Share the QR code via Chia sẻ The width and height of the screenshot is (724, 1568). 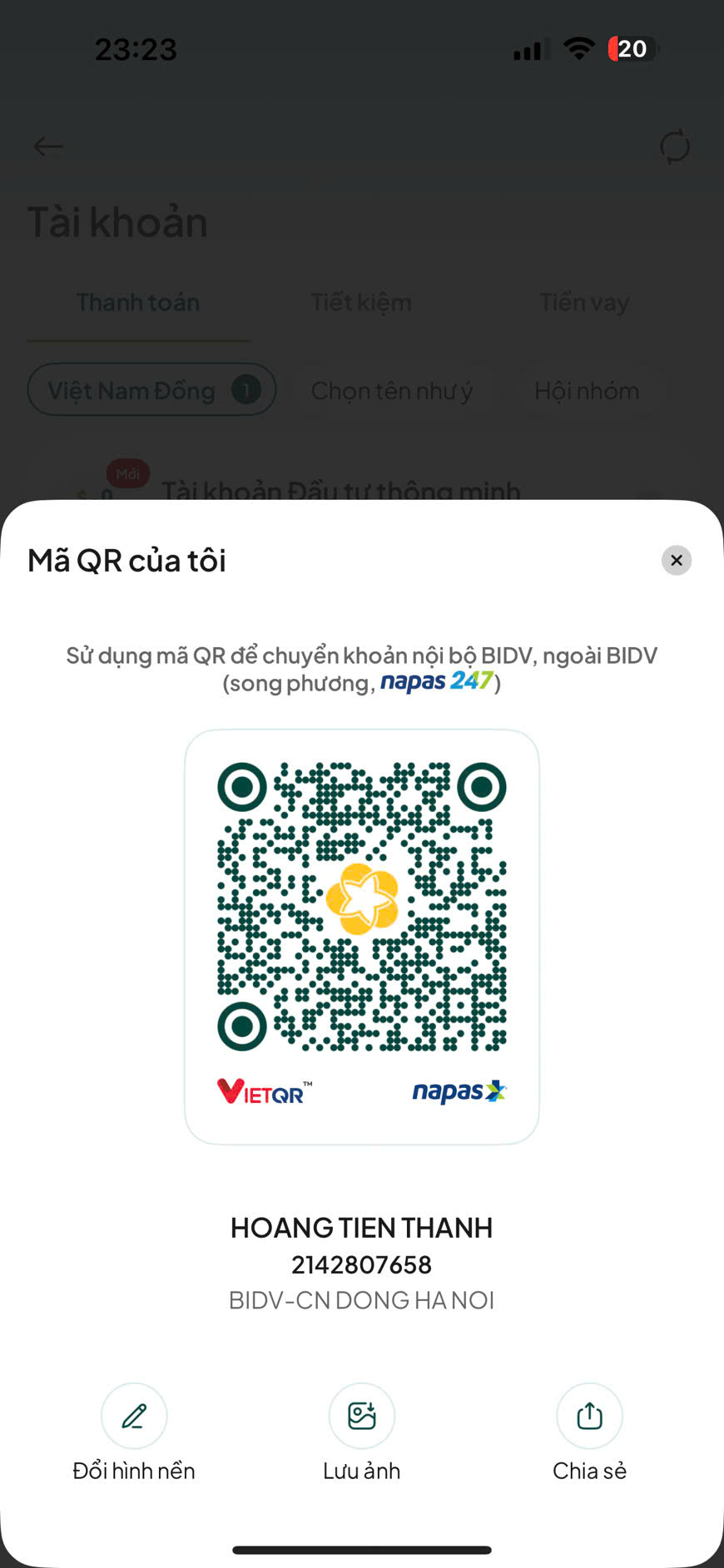pyautogui.click(x=589, y=1417)
